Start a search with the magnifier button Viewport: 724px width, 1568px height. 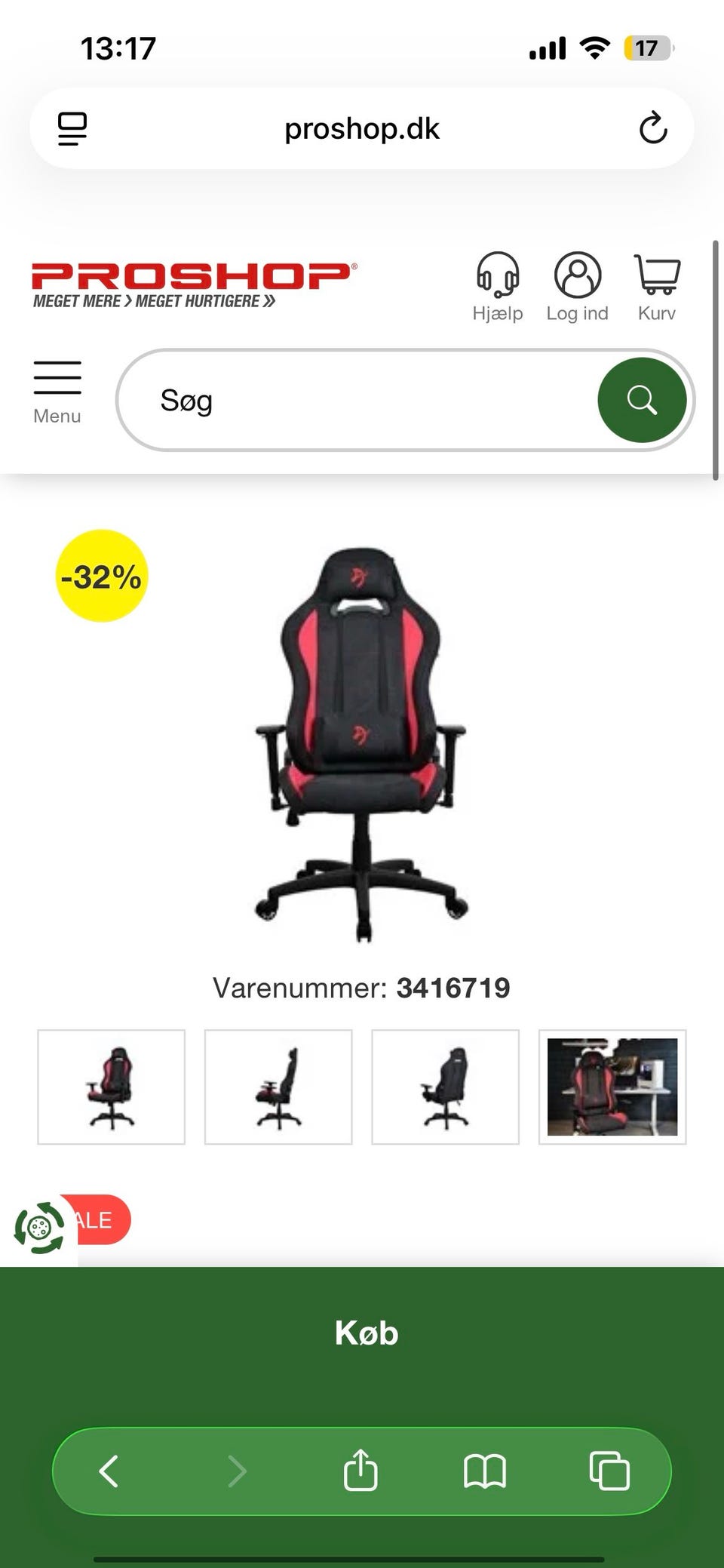click(x=643, y=400)
